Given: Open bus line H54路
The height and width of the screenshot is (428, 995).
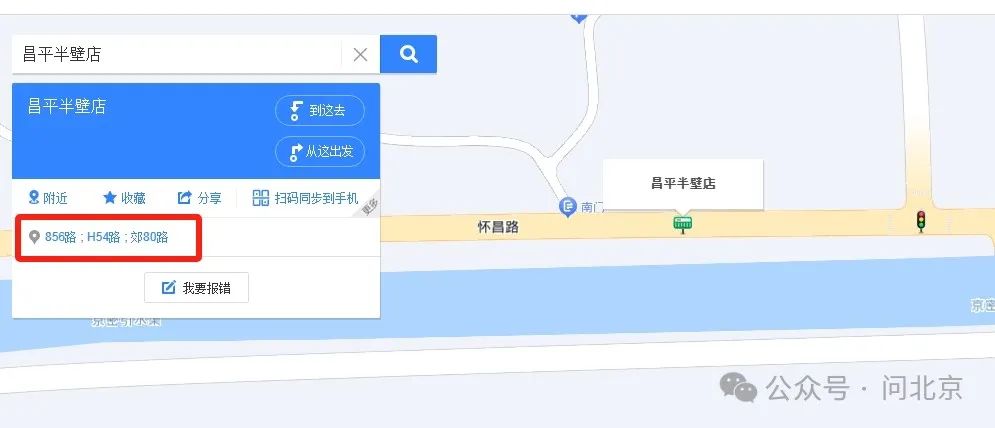Looking at the screenshot, I should pos(103,237).
